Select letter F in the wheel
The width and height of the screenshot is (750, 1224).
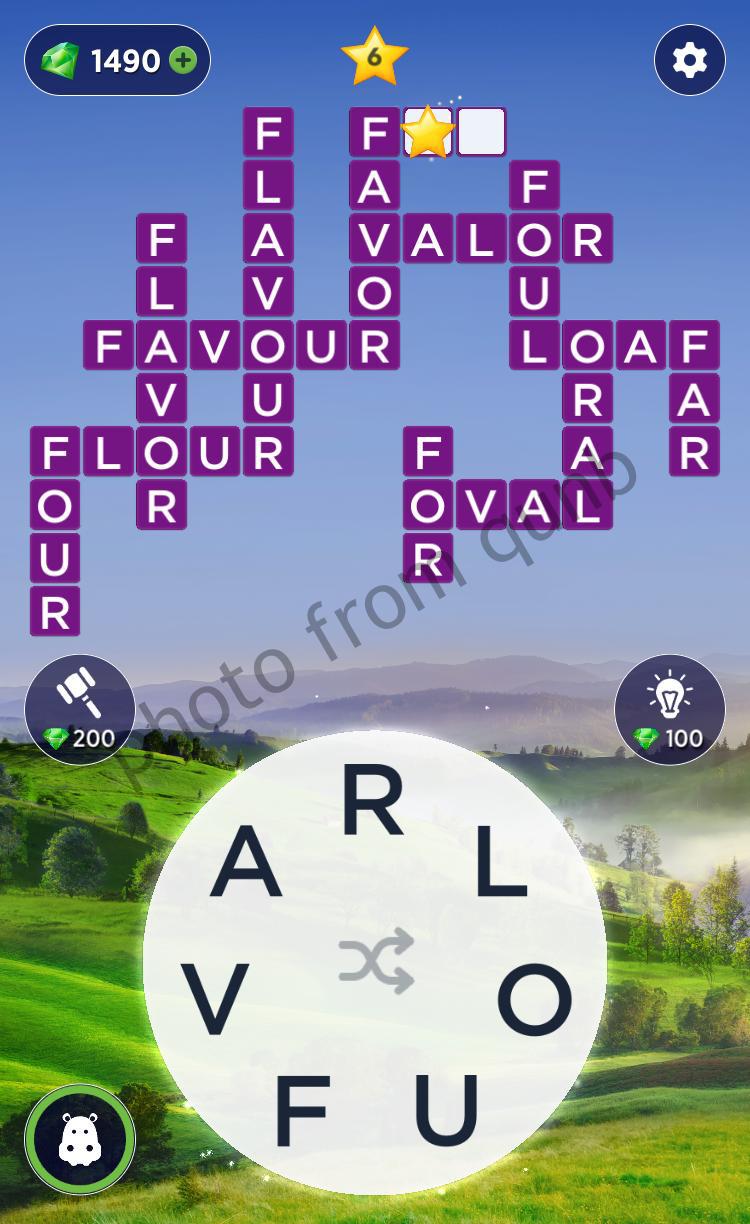(x=301, y=1112)
